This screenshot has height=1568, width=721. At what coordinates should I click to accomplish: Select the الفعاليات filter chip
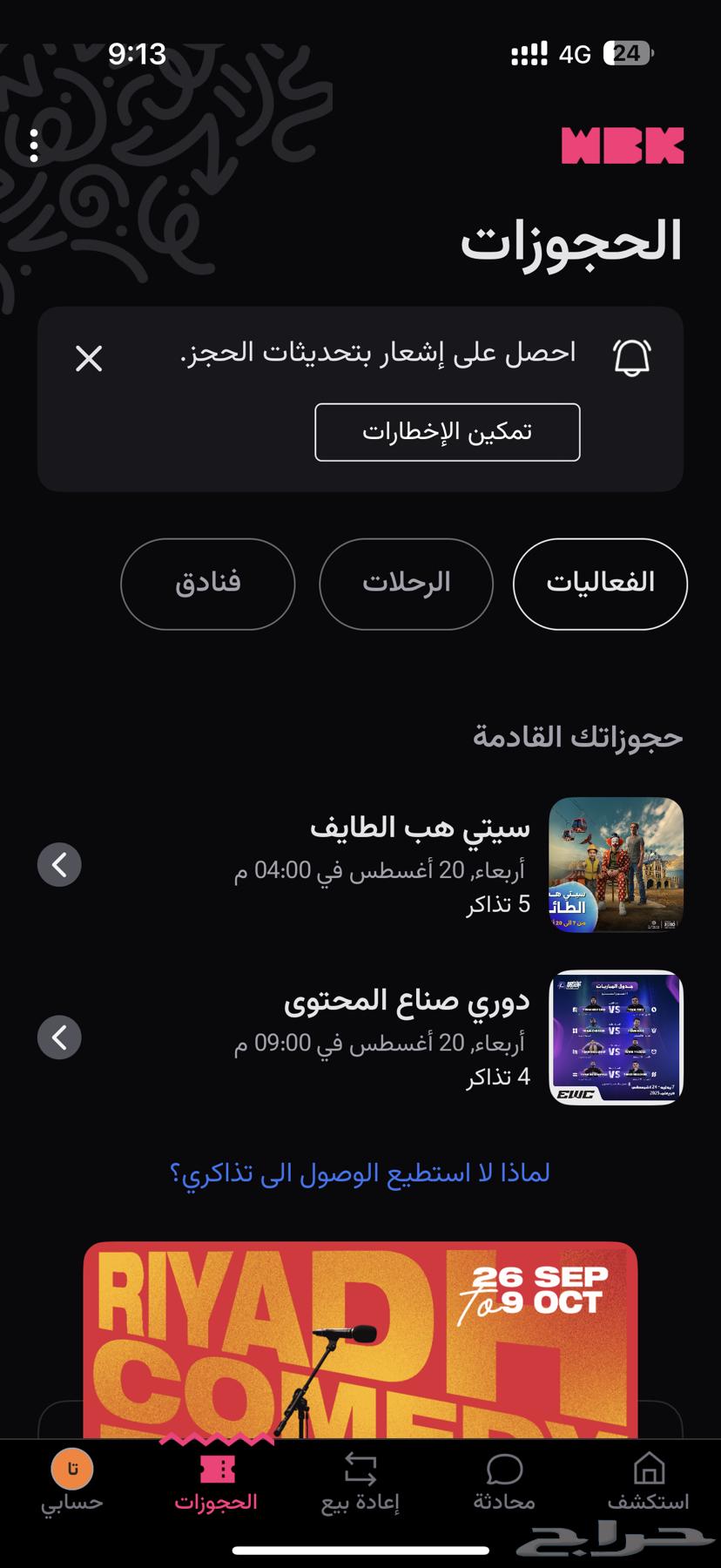(x=600, y=583)
